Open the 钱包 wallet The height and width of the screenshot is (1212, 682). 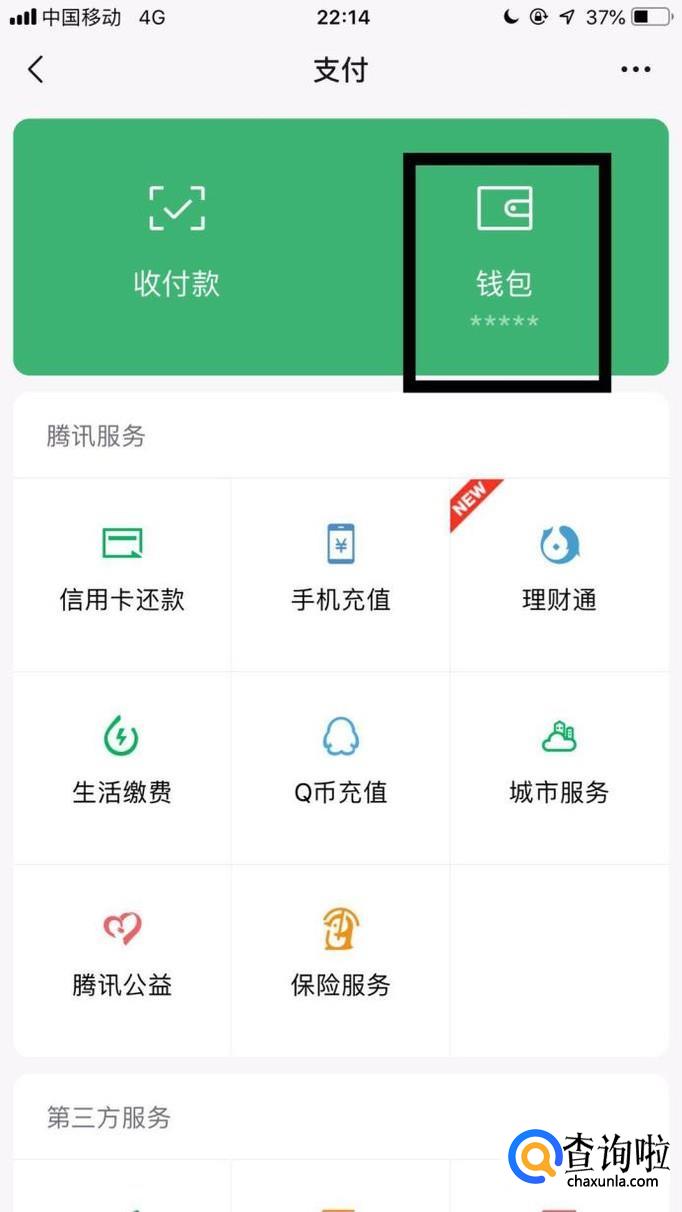[504, 247]
